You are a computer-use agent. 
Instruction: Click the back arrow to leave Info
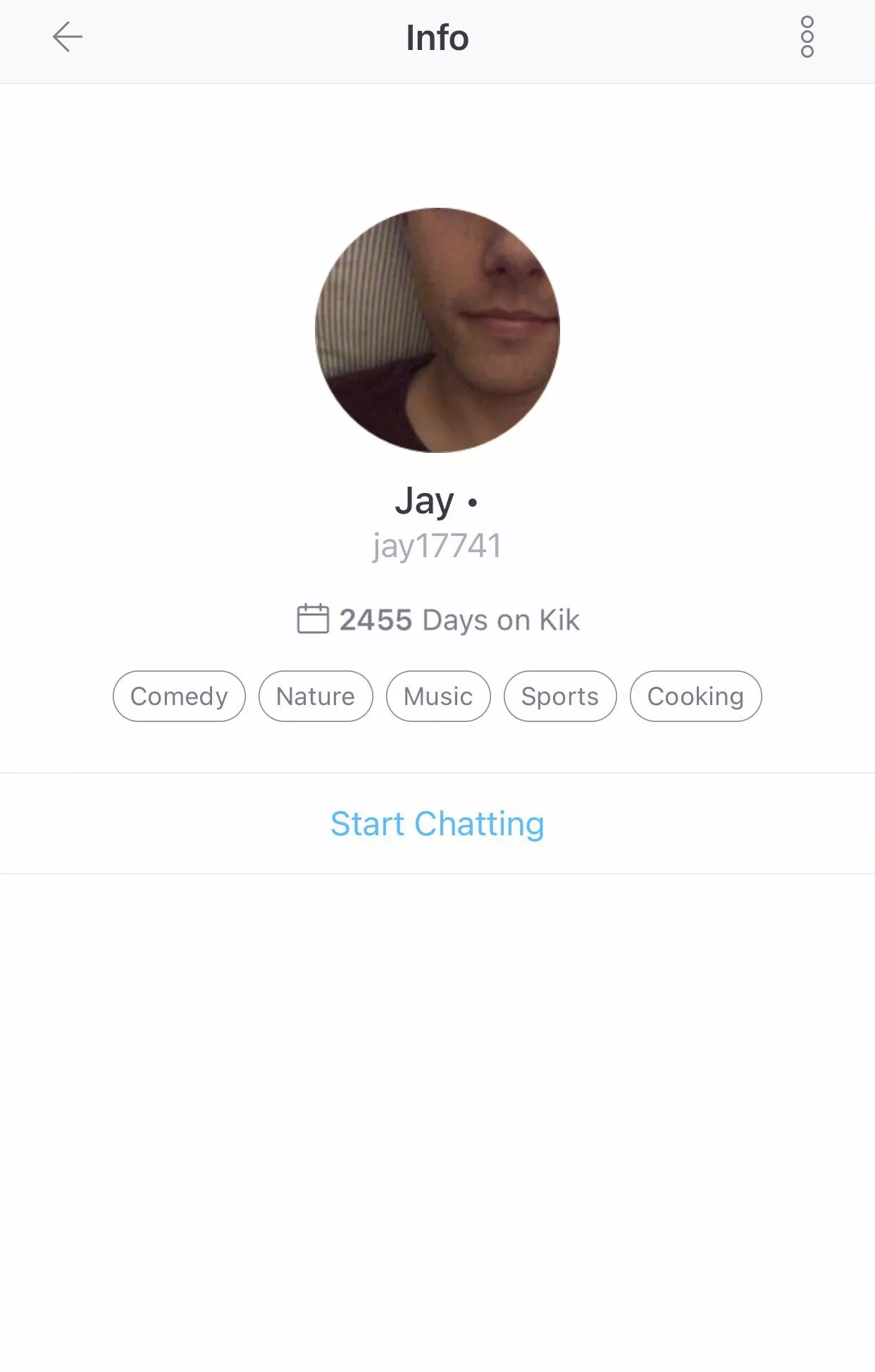pyautogui.click(x=68, y=37)
